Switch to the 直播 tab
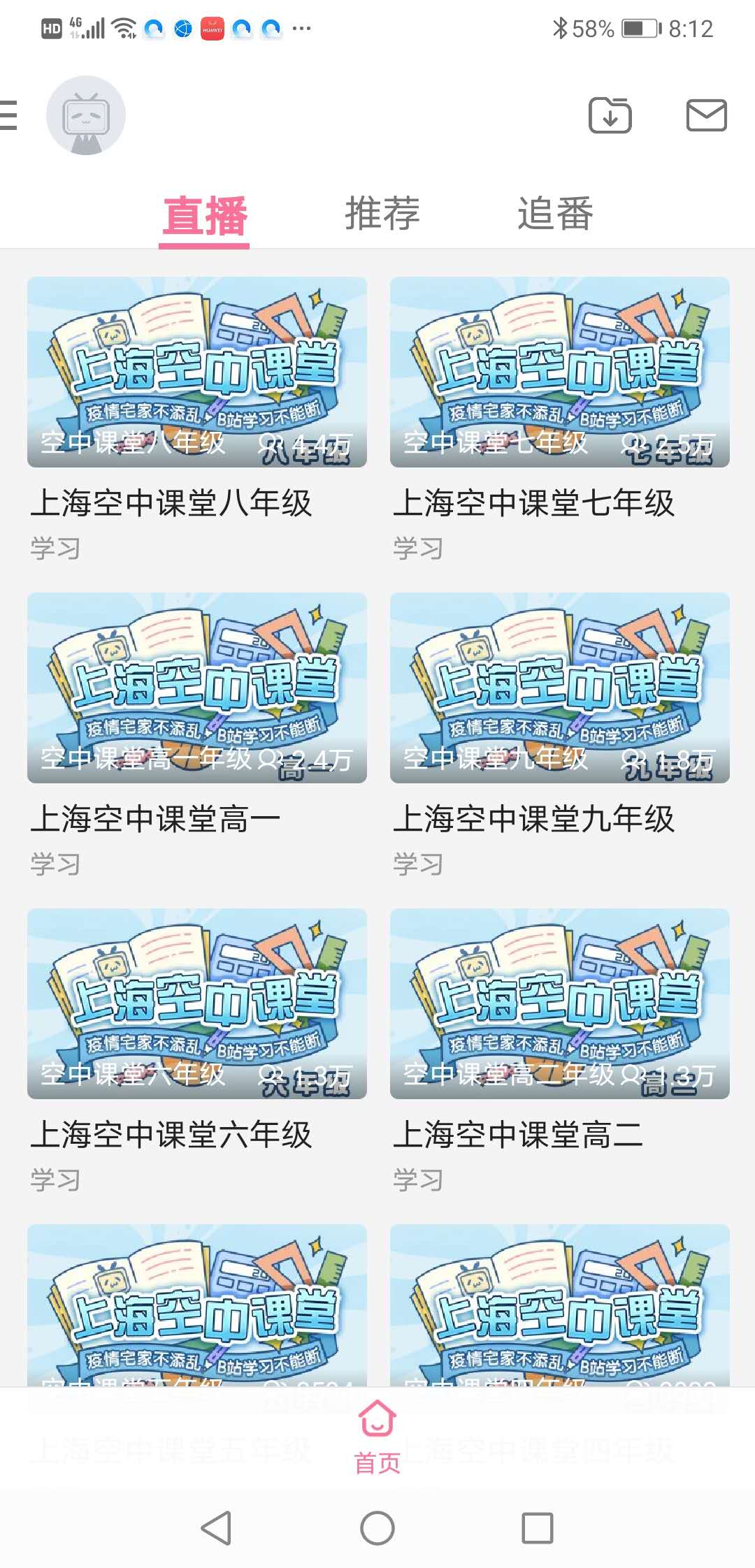This screenshot has height=1568, width=755. pyautogui.click(x=204, y=215)
